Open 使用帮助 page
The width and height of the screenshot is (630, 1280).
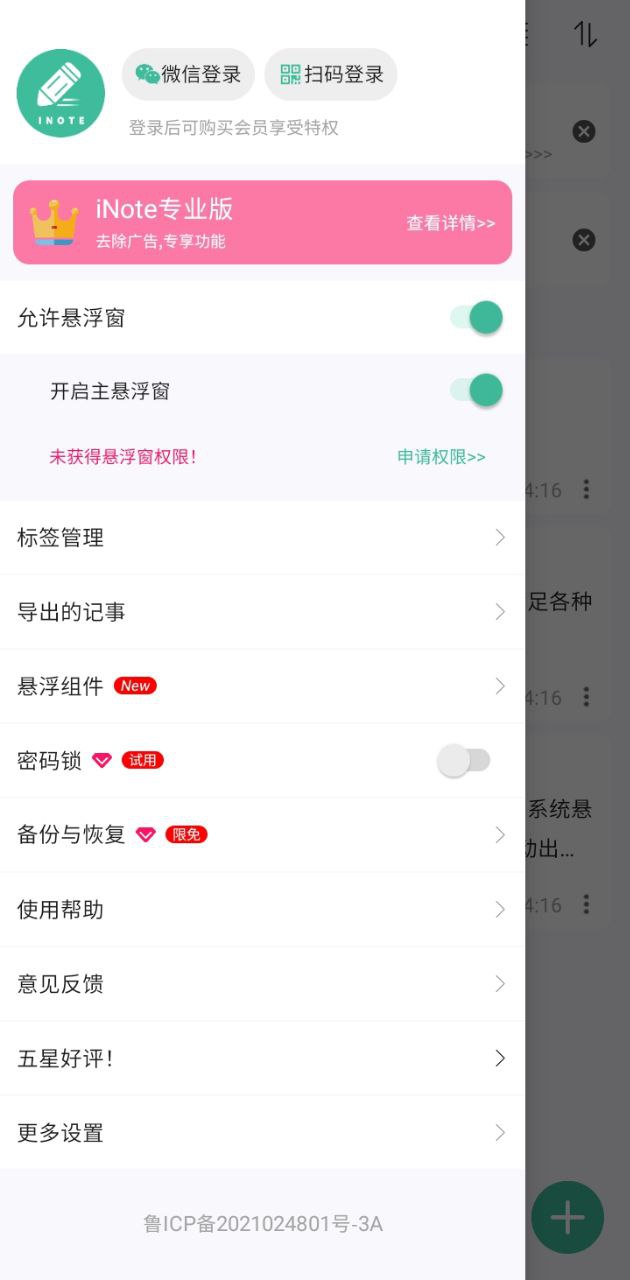(262, 909)
